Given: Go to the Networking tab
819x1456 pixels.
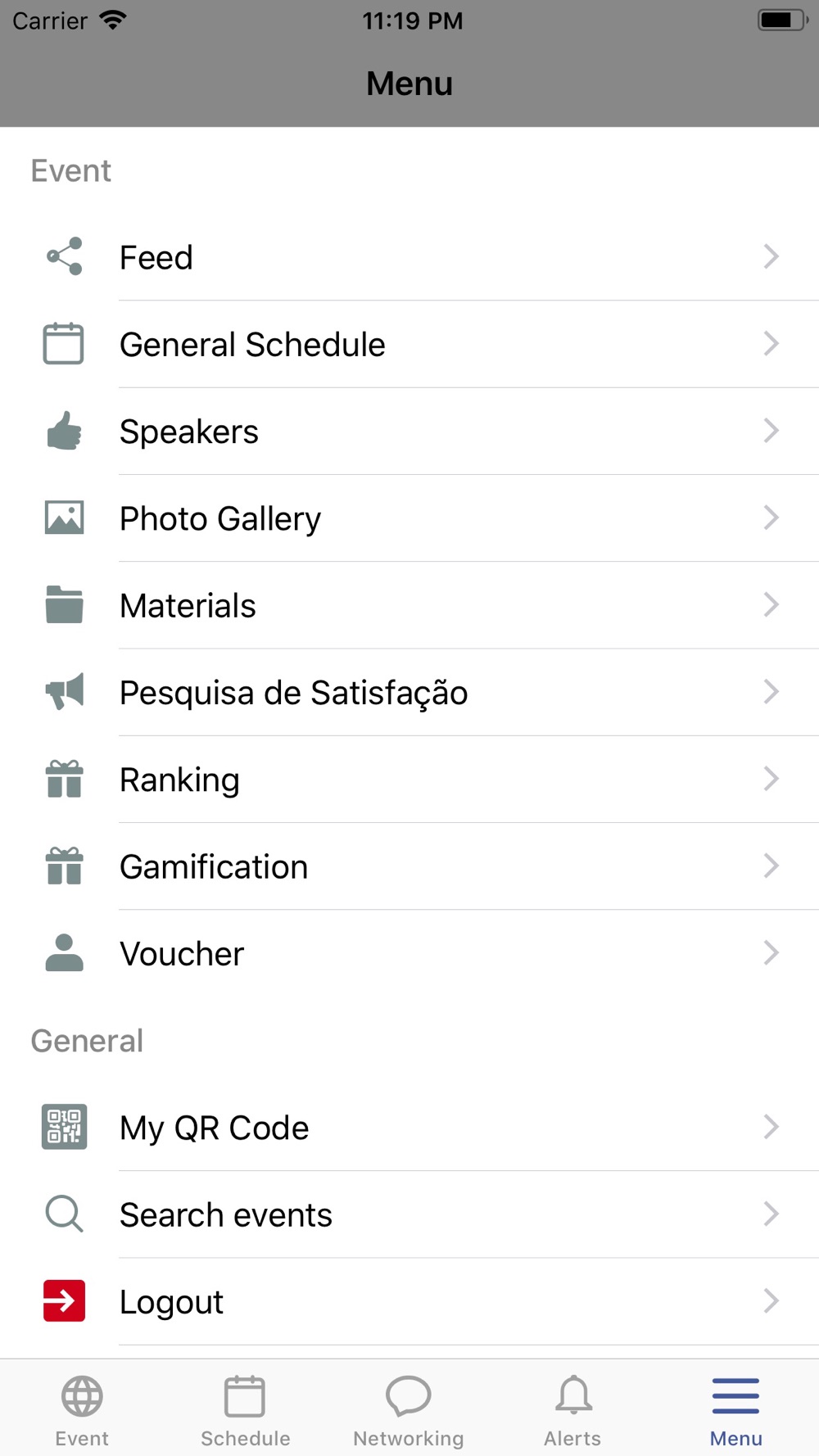Looking at the screenshot, I should (x=409, y=1410).
